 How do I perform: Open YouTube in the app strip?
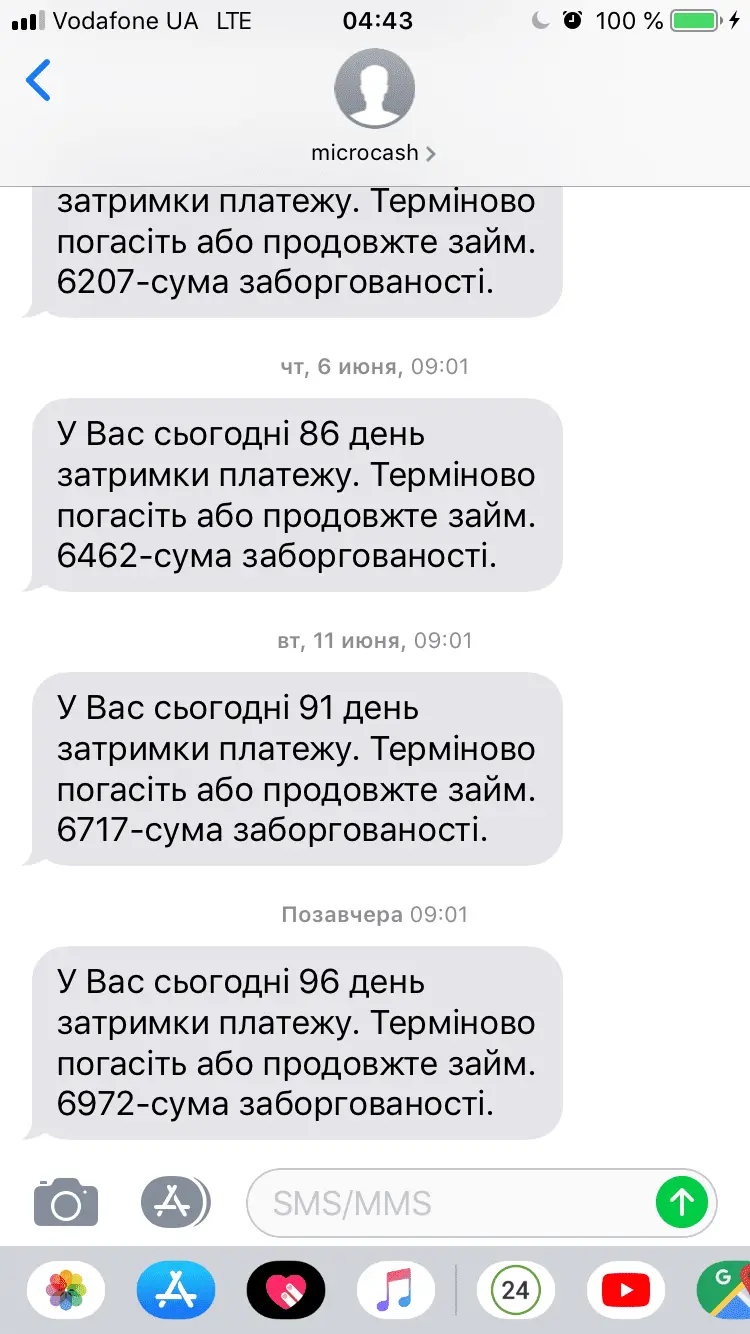[626, 1290]
